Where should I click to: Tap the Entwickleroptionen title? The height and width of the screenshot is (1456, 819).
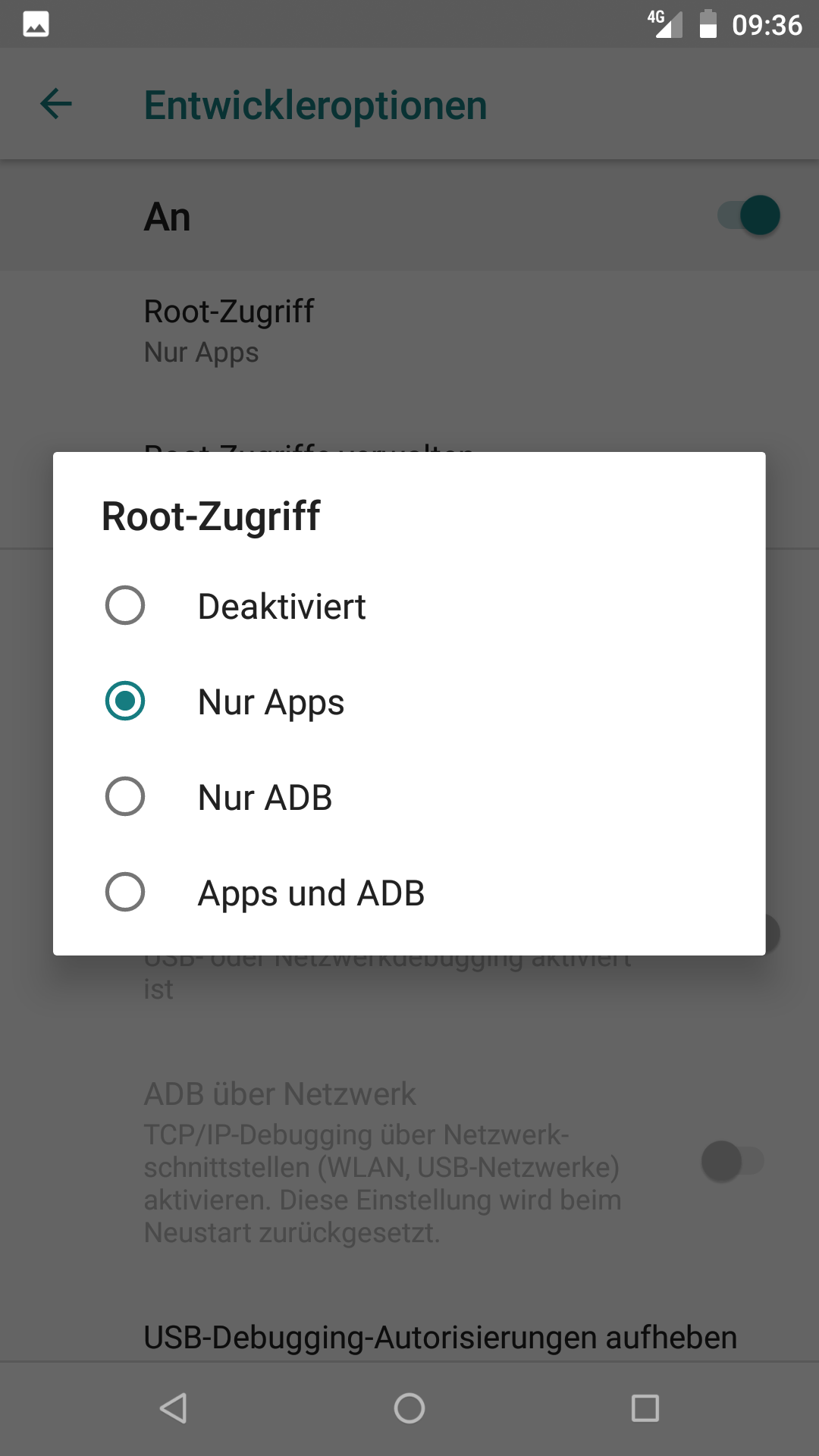point(315,104)
